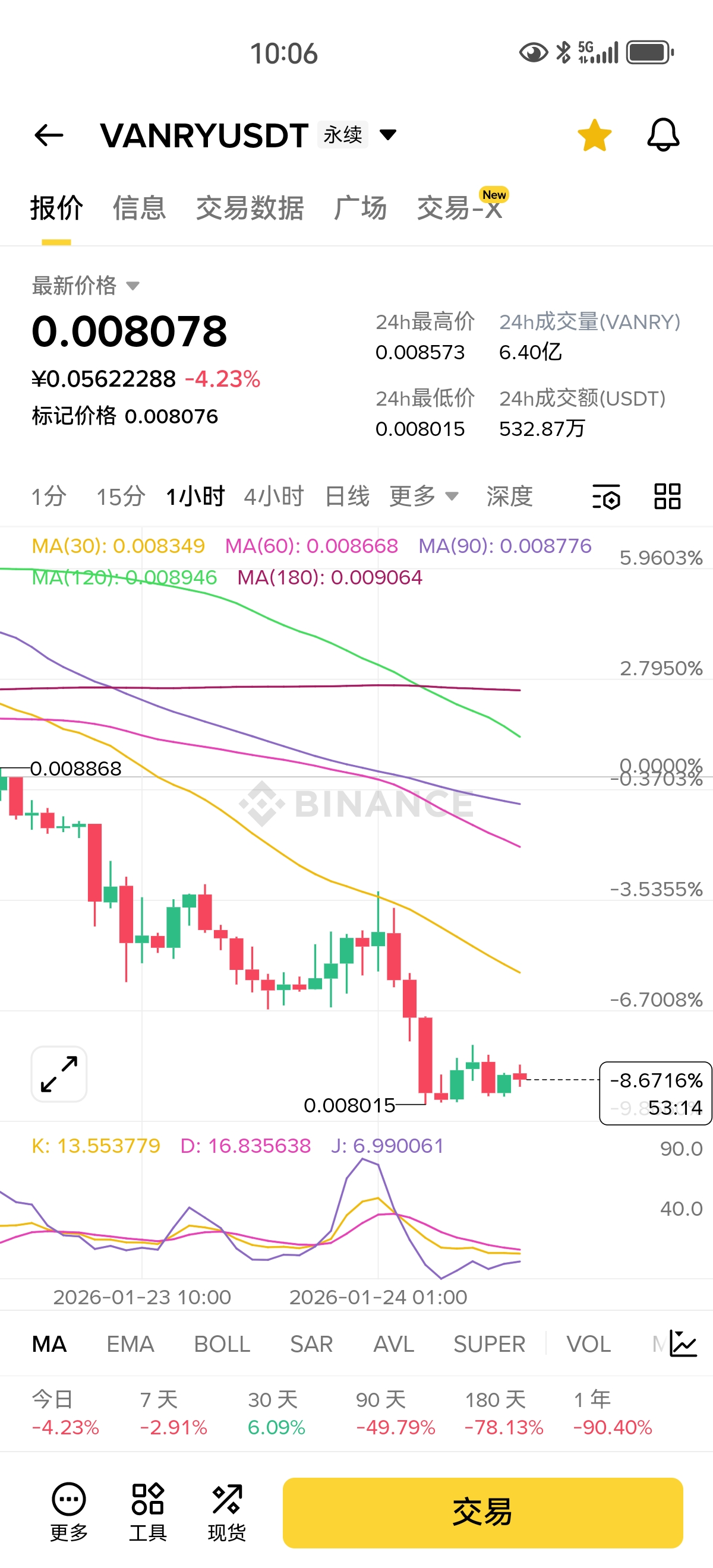Image resolution: width=713 pixels, height=1568 pixels.
Task: Select the EMA indicator
Action: point(130,1344)
